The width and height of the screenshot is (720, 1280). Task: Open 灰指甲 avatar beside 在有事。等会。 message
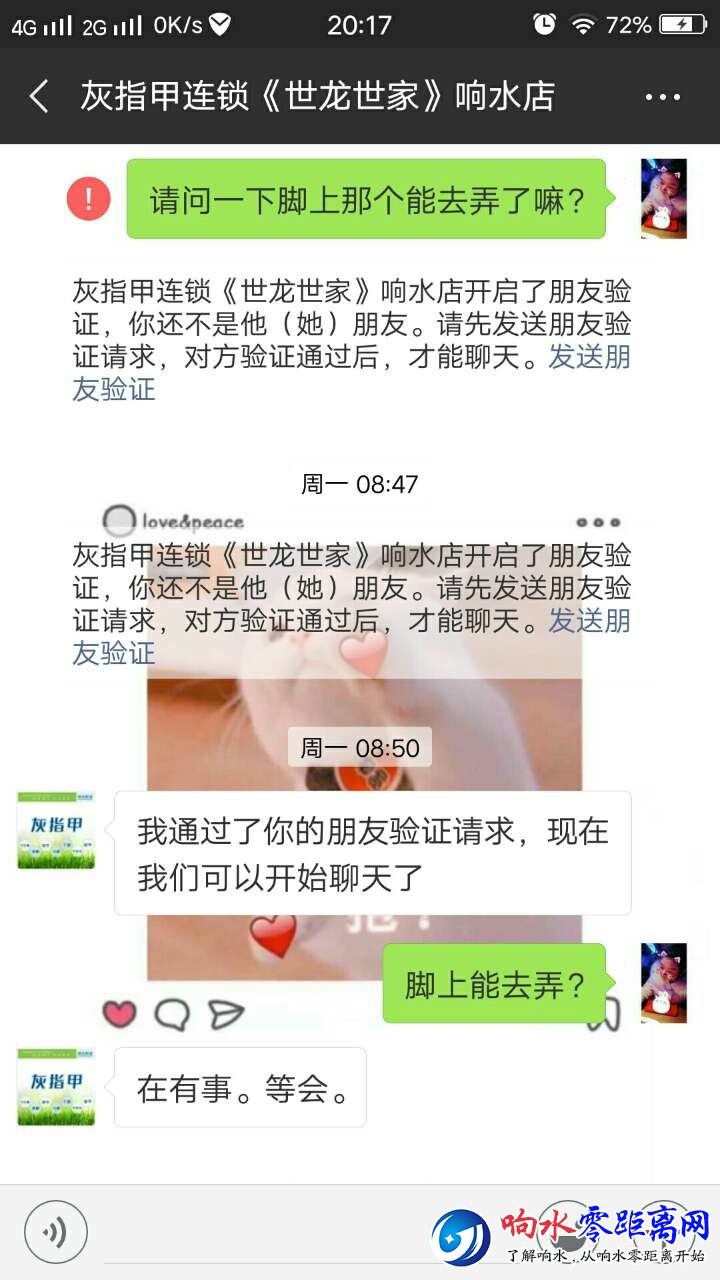[x=56, y=1086]
